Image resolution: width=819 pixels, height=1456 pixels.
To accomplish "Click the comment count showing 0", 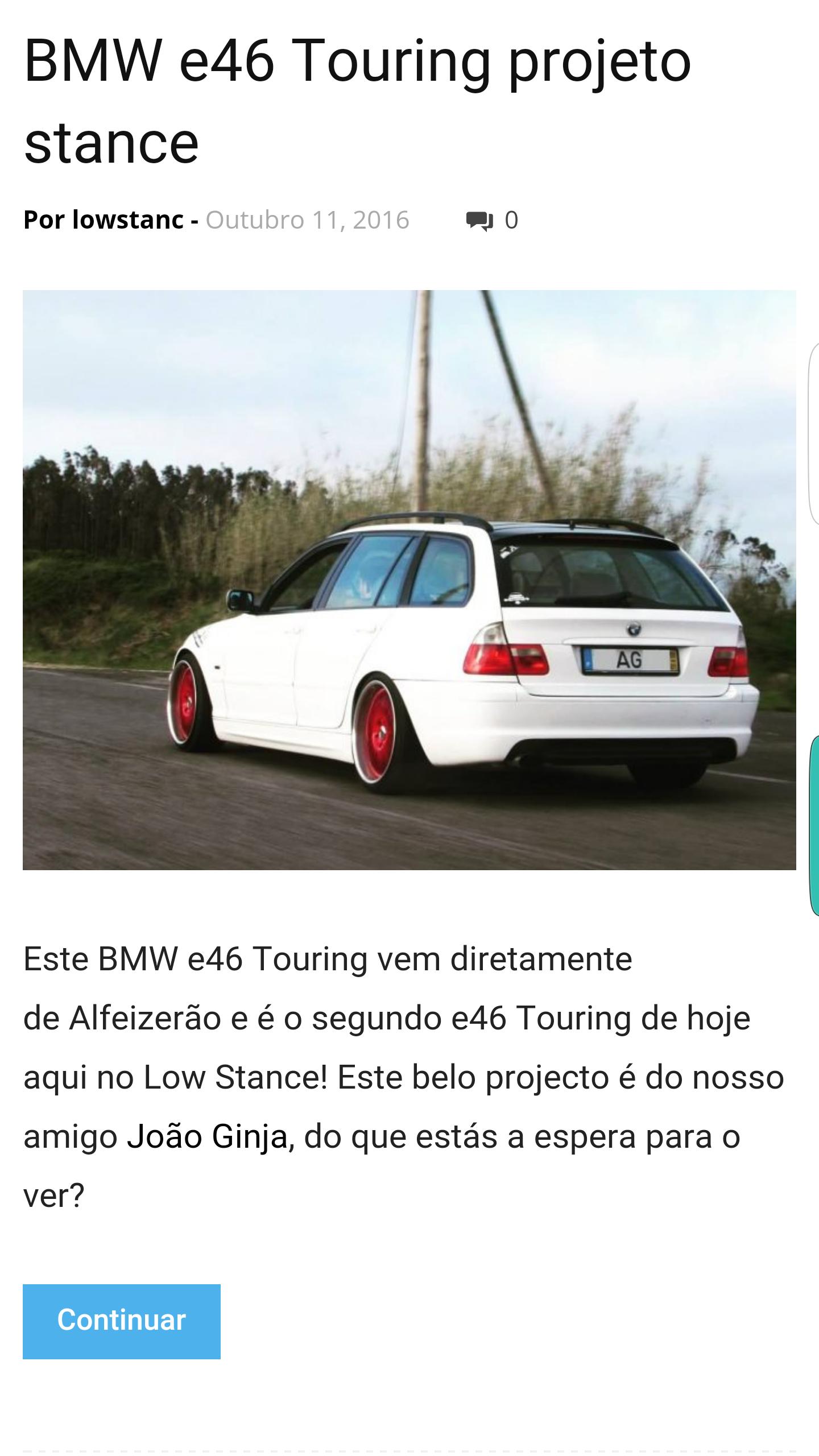I will (x=511, y=221).
